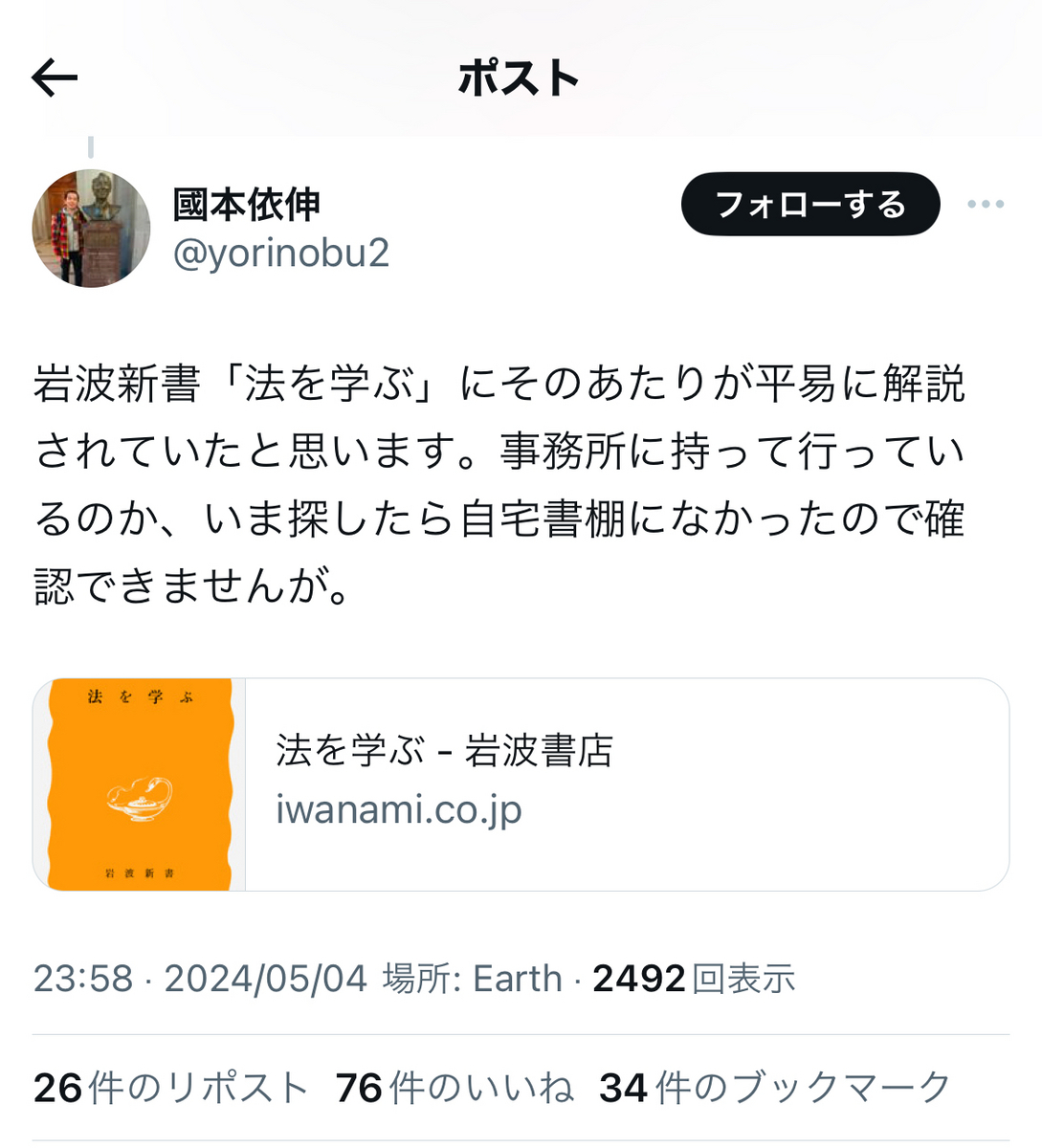The height and width of the screenshot is (1148, 1042).
Task: Follow 國本依伸 with フォローする button
Action: point(809,204)
